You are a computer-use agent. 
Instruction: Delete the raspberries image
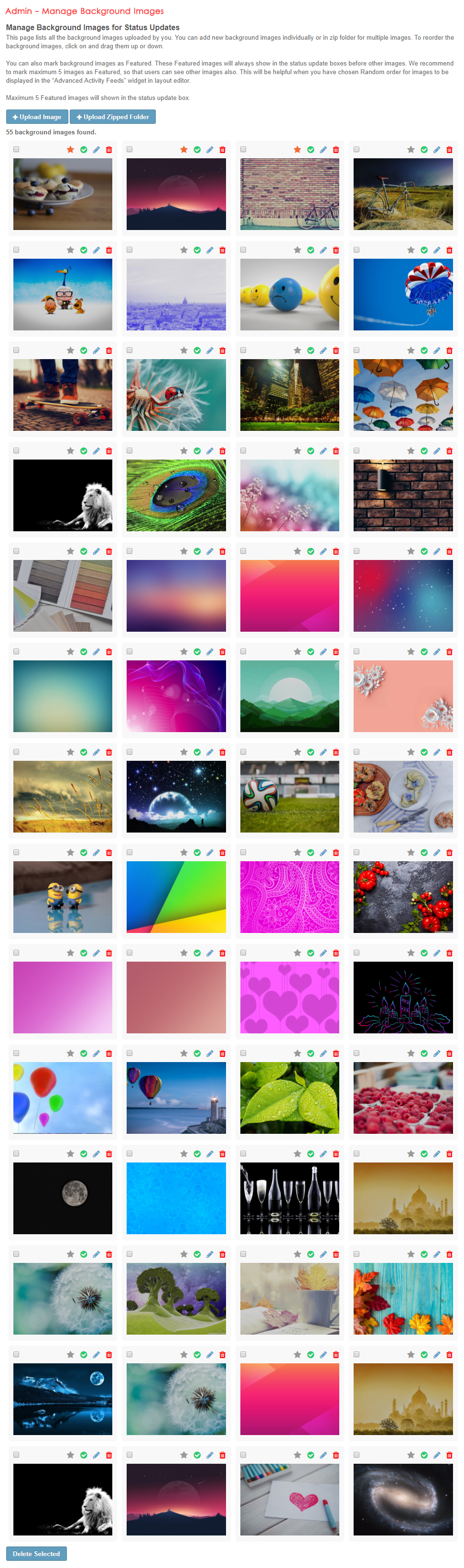pos(449,1053)
